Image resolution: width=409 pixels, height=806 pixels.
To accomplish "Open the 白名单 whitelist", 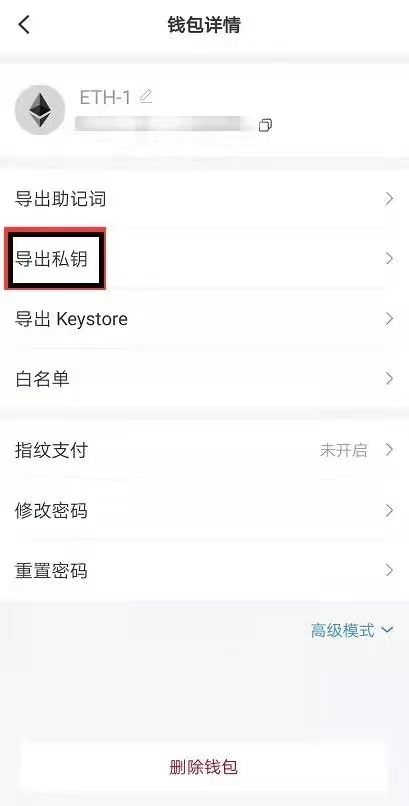I will [204, 379].
